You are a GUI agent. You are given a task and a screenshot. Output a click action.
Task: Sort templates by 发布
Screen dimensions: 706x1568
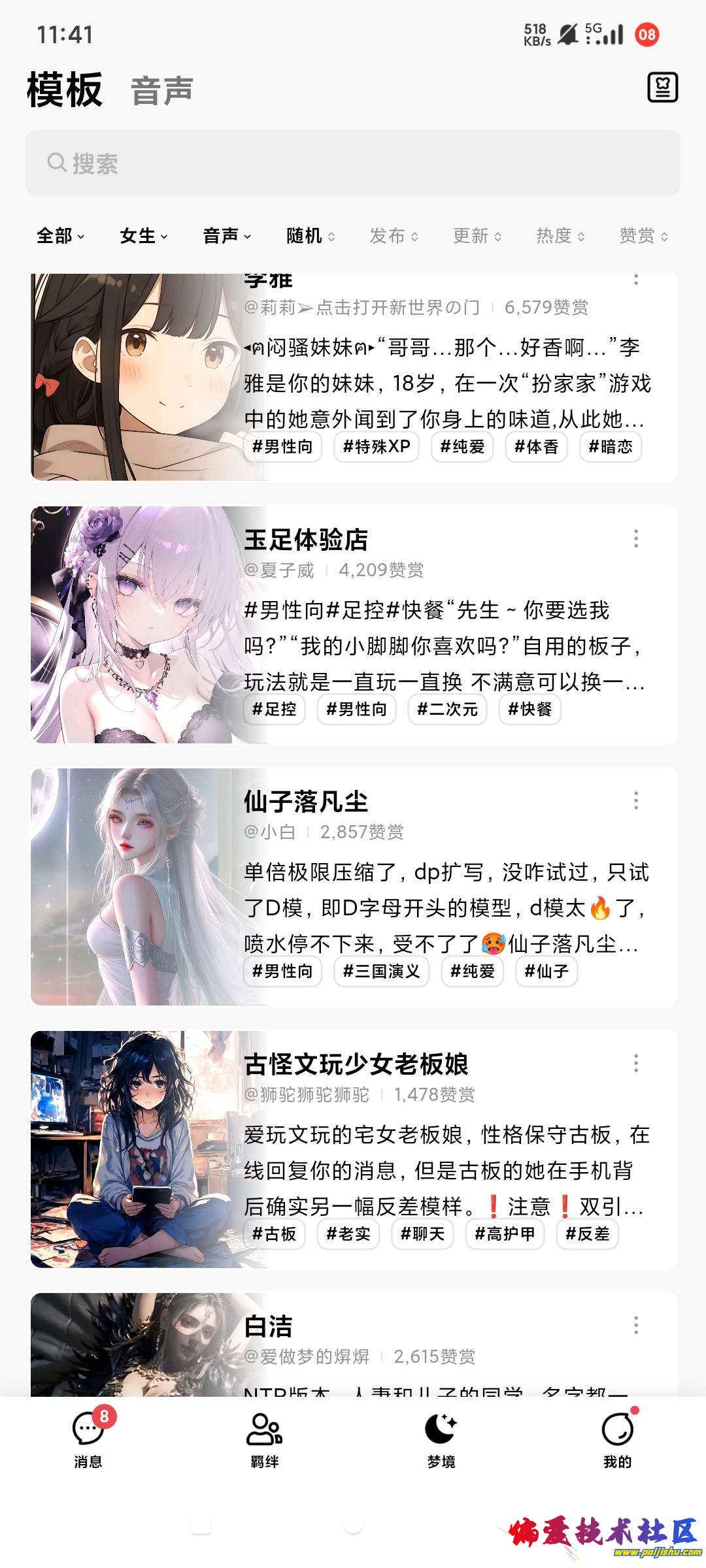394,236
